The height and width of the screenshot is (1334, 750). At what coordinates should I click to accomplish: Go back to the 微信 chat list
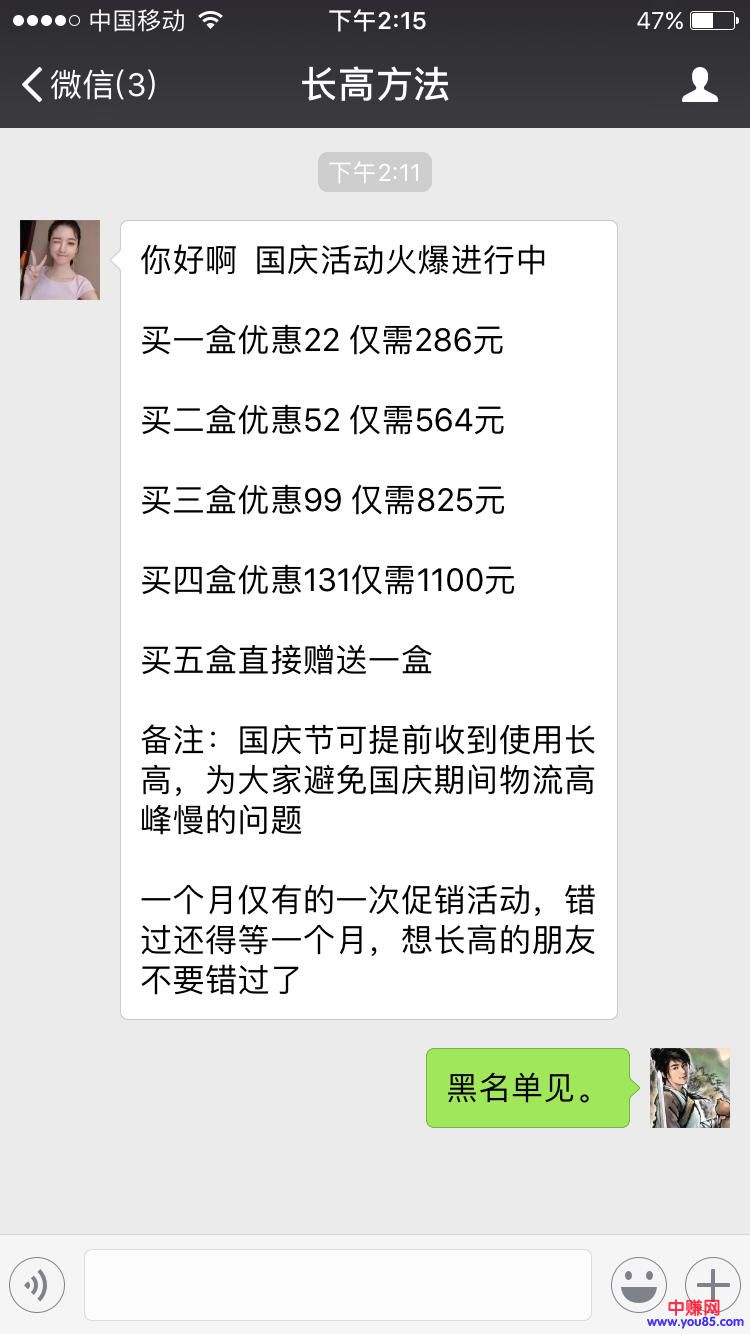(x=88, y=85)
